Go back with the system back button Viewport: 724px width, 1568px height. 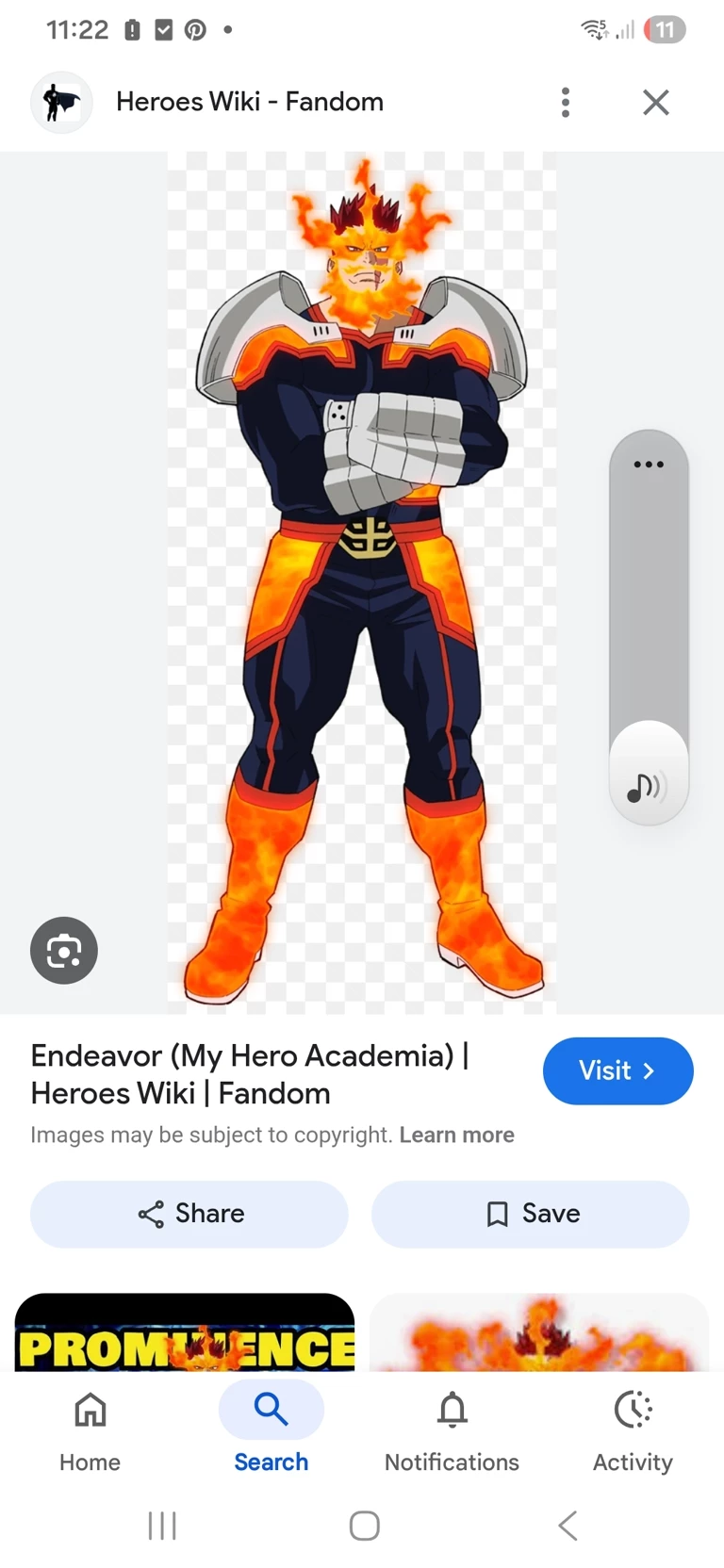[568, 1525]
